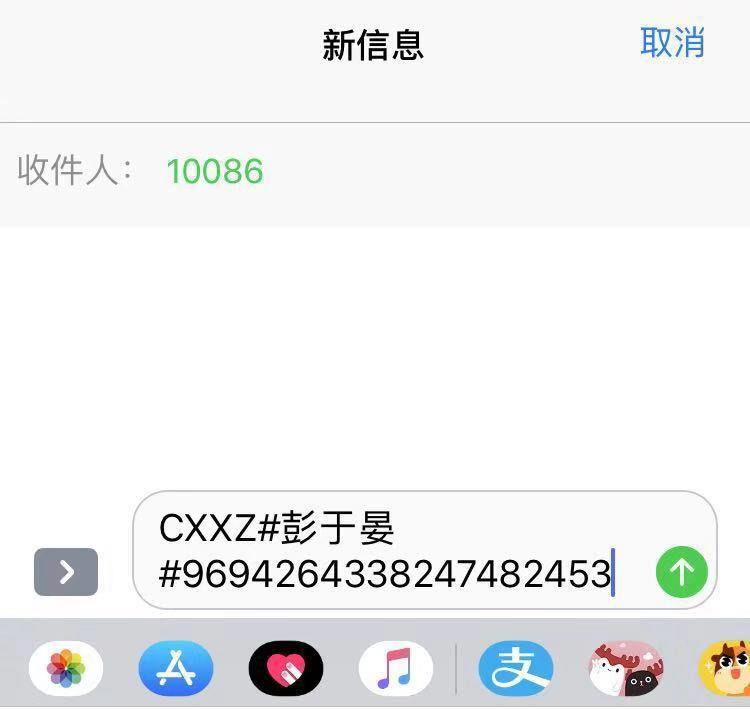Open the pink cartoon sticker pack
Viewport: 750px width, 709px height.
(626, 669)
